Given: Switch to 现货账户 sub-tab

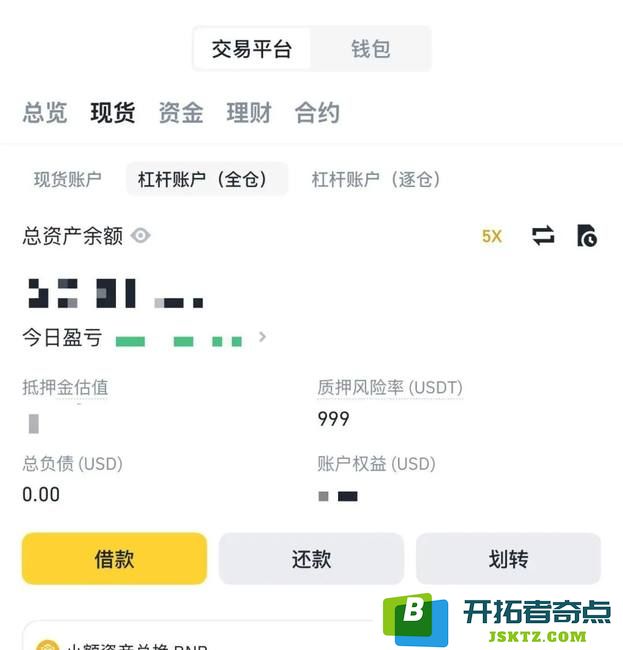Looking at the screenshot, I should [x=68, y=180].
